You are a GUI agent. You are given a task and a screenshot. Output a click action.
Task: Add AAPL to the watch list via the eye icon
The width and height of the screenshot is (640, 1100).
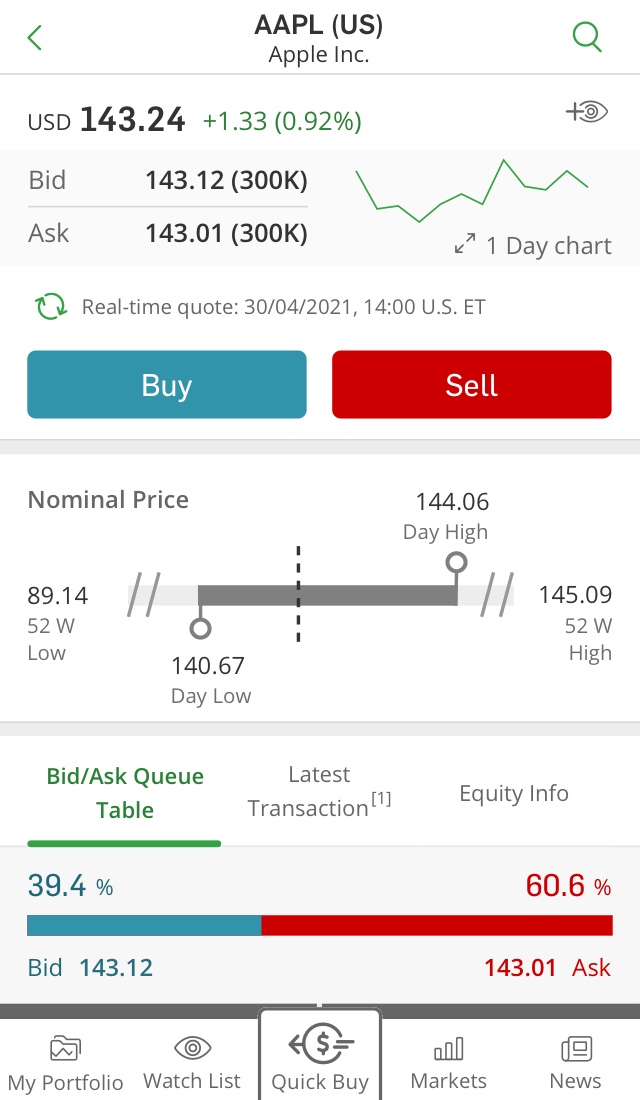[x=587, y=112]
